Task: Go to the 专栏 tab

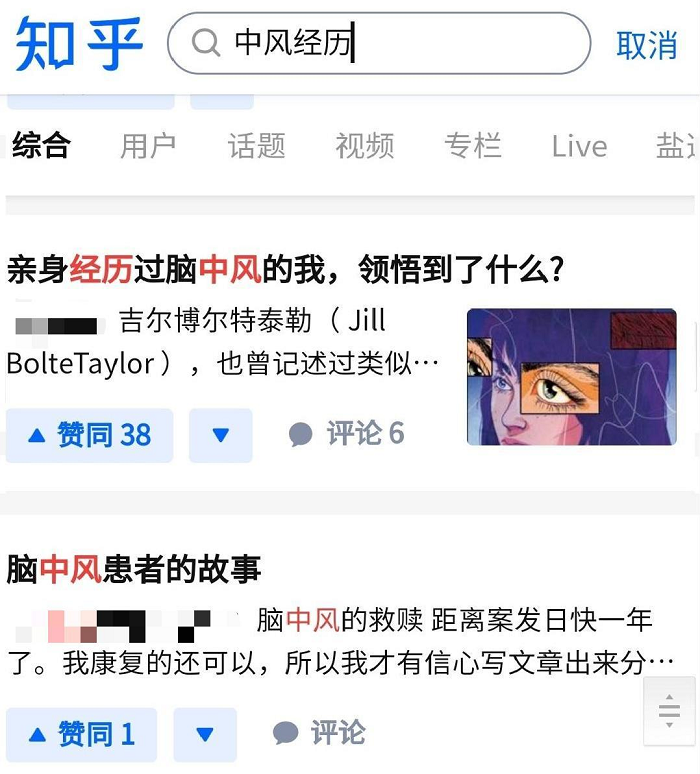Action: tap(472, 146)
